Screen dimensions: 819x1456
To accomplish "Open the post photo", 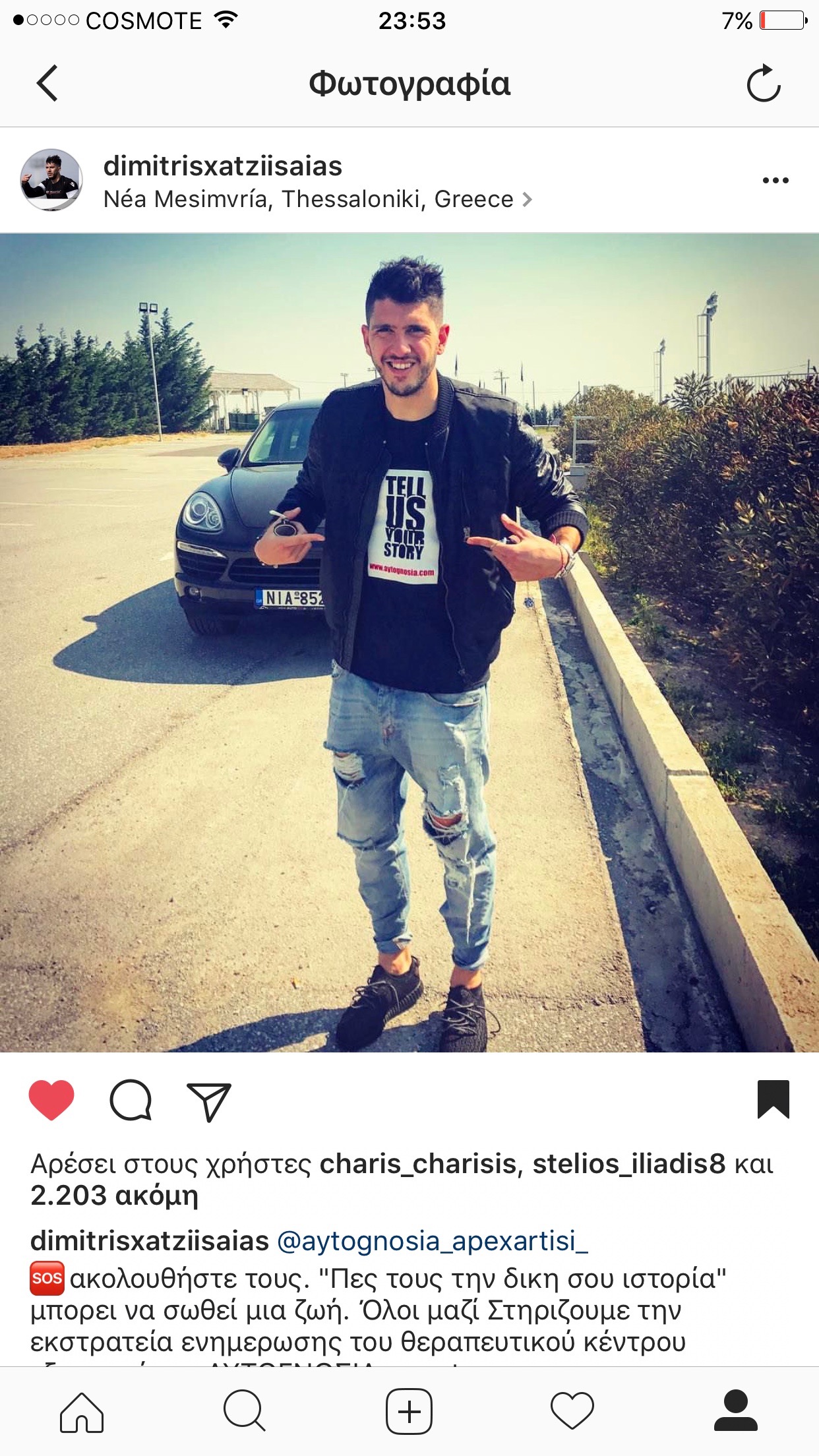I will [409, 643].
